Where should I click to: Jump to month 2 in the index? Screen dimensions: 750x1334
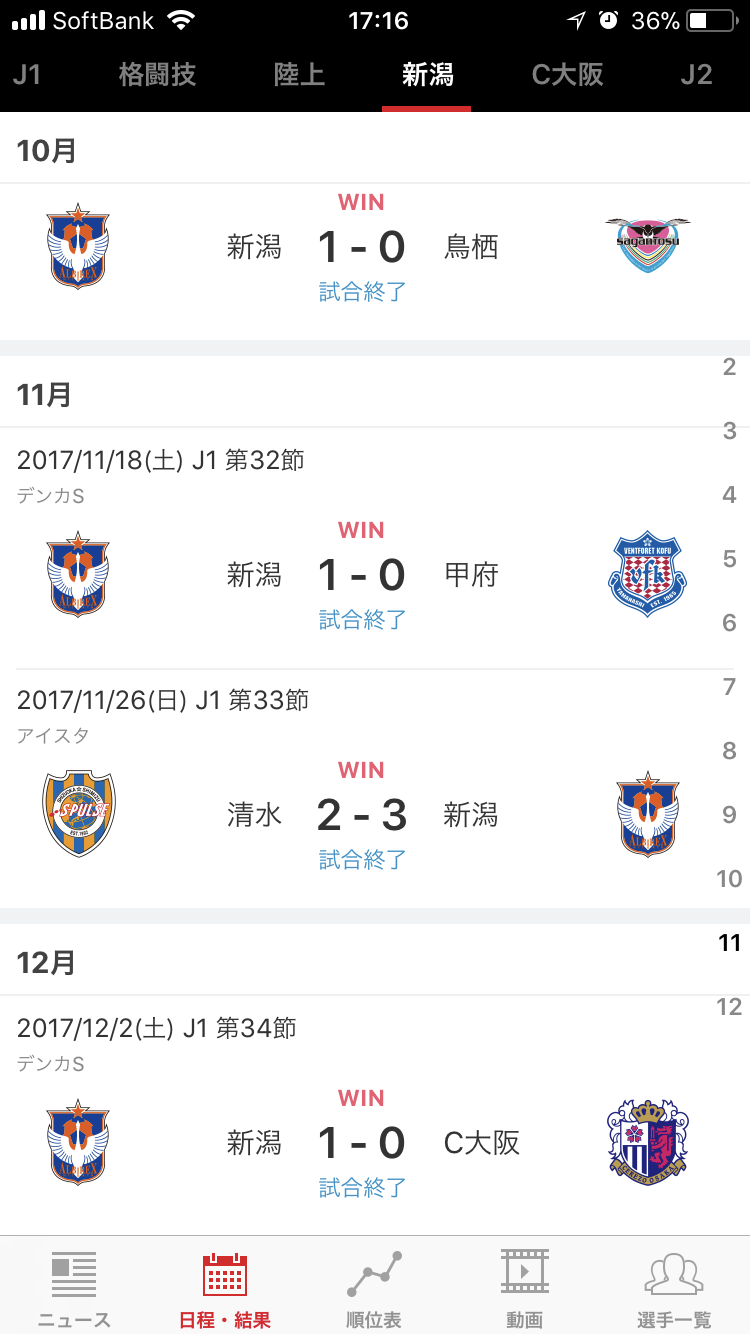pos(729,367)
